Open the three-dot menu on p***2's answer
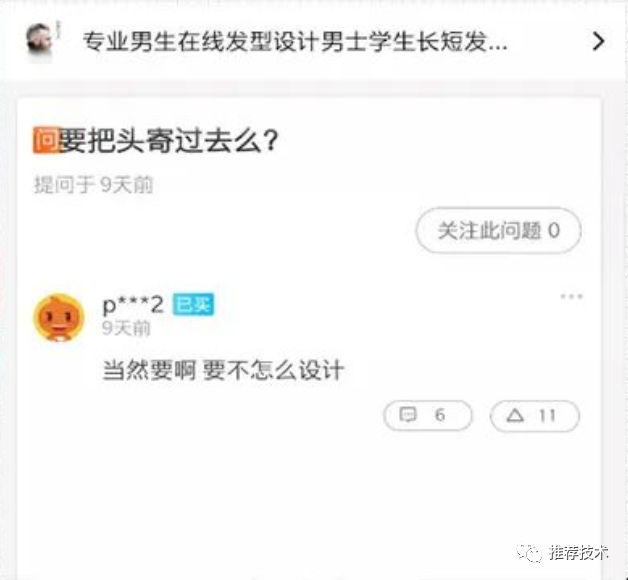The width and height of the screenshot is (628, 580). click(x=571, y=296)
